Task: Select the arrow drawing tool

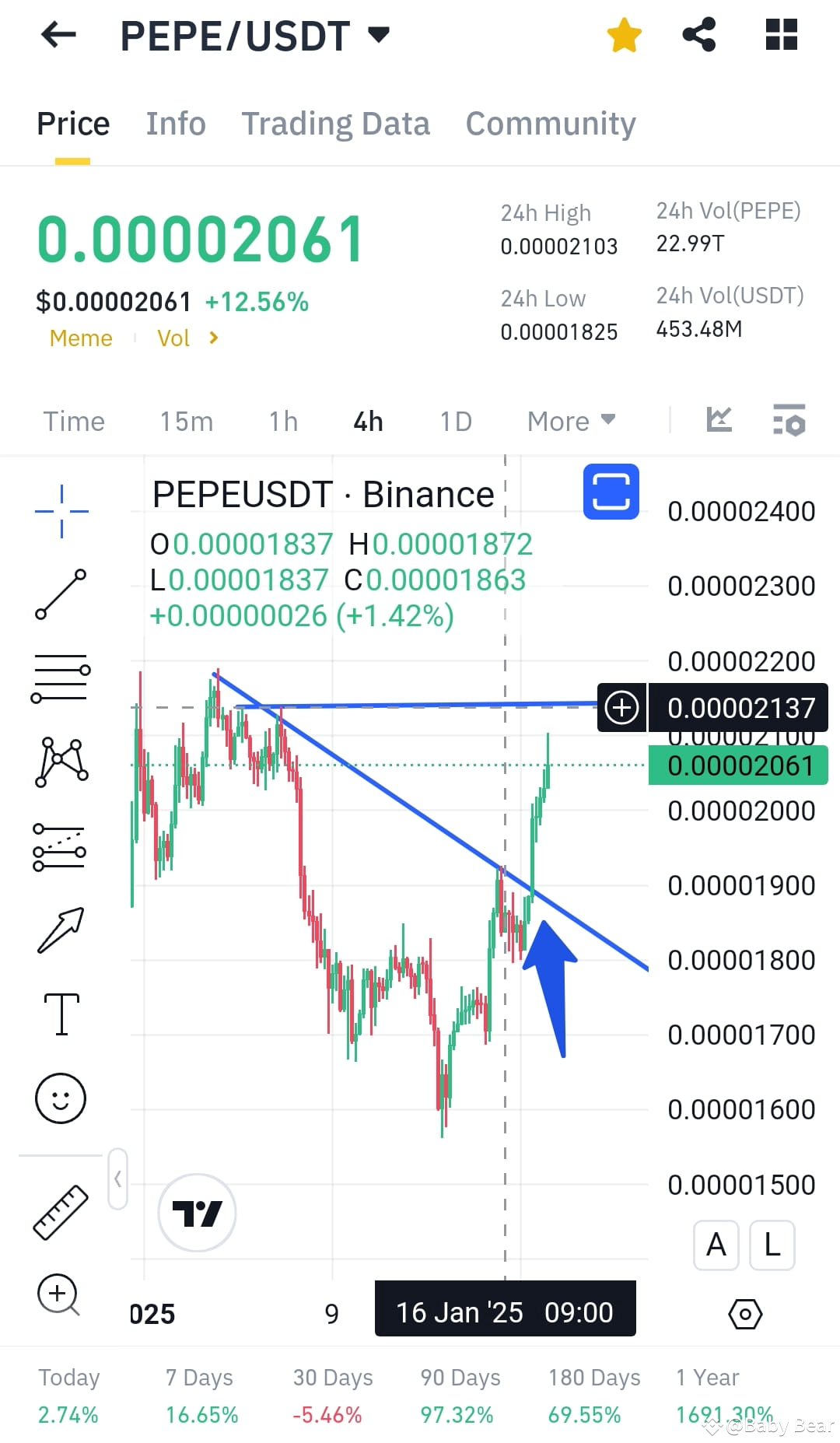Action: (61, 930)
